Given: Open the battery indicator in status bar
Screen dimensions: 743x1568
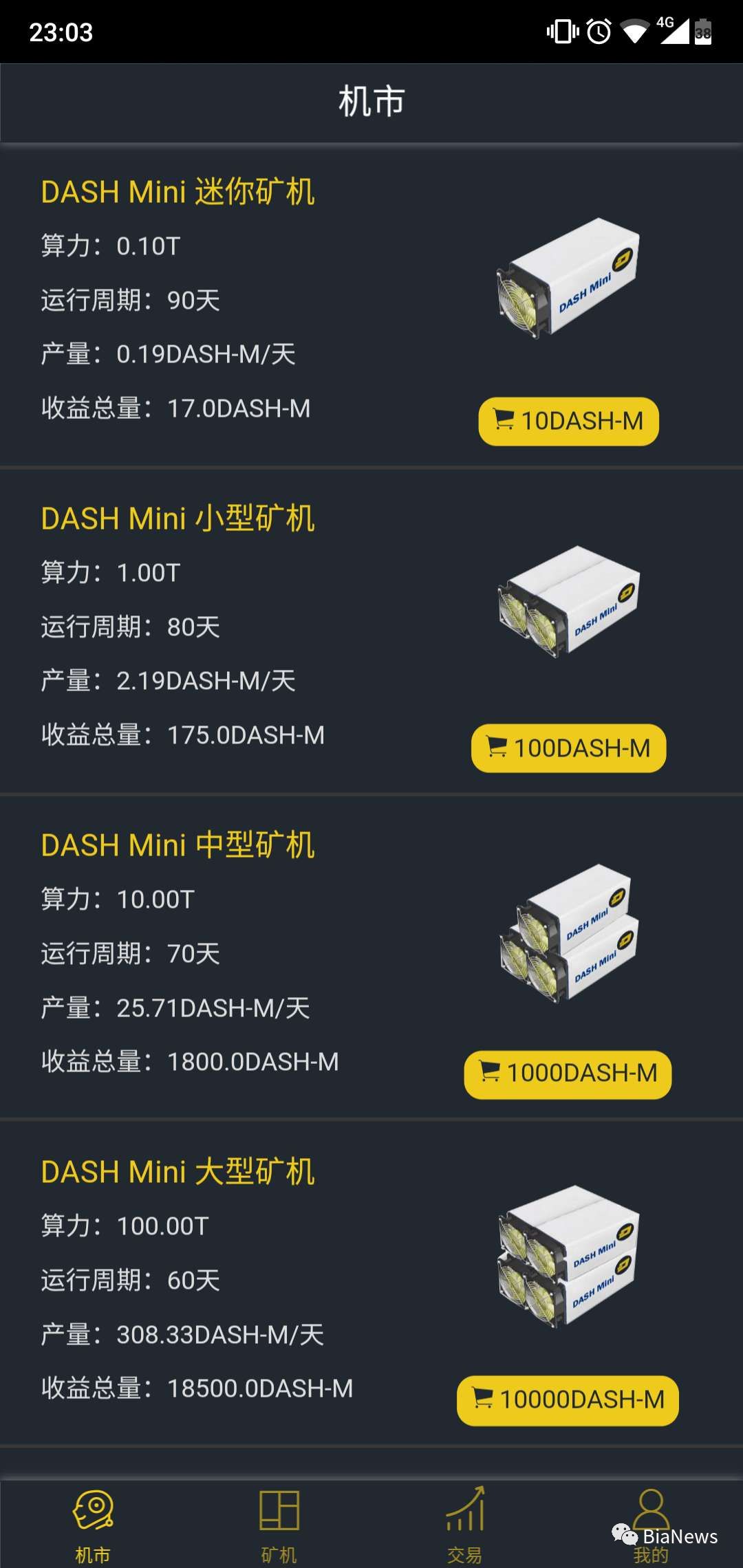Looking at the screenshot, I should point(702,31).
